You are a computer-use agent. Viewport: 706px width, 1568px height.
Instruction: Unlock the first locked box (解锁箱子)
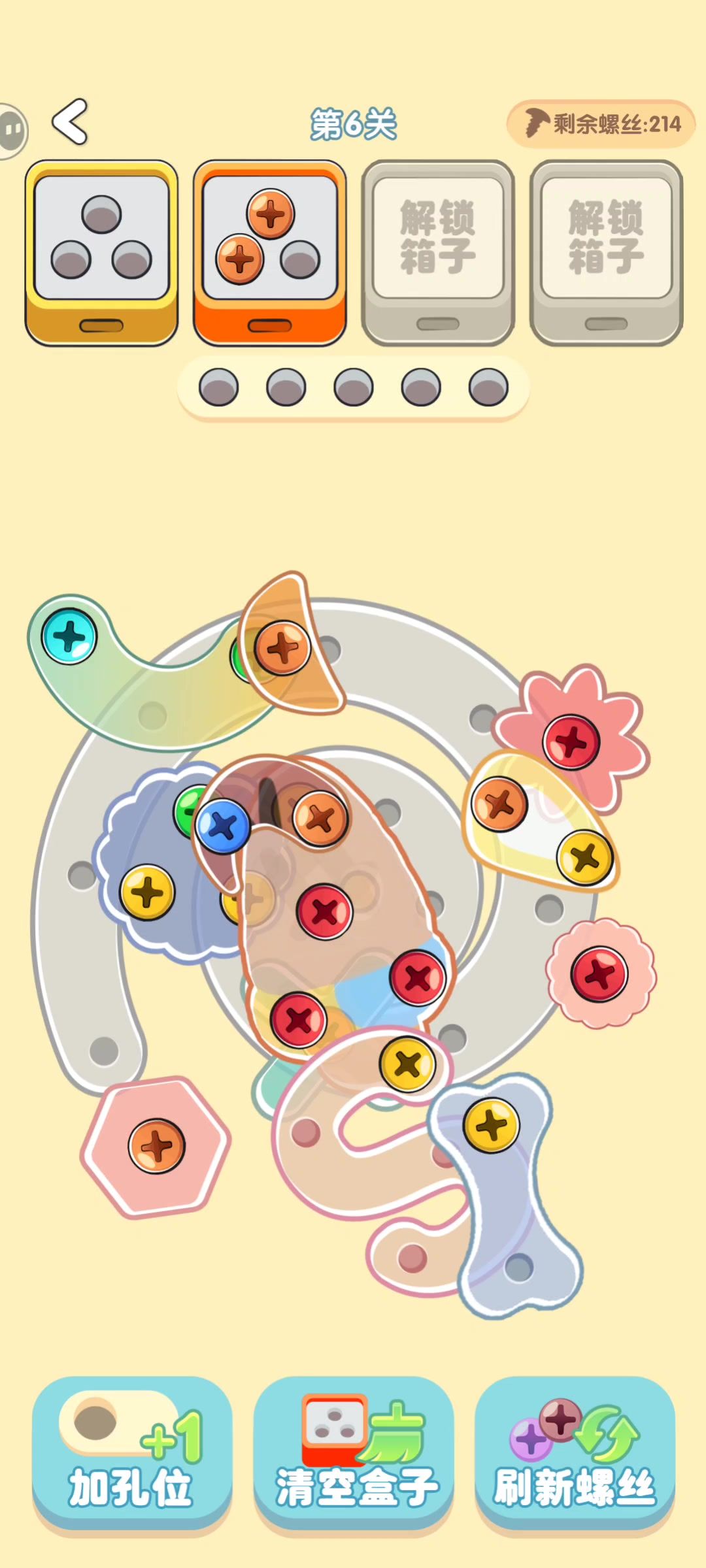pos(437,252)
